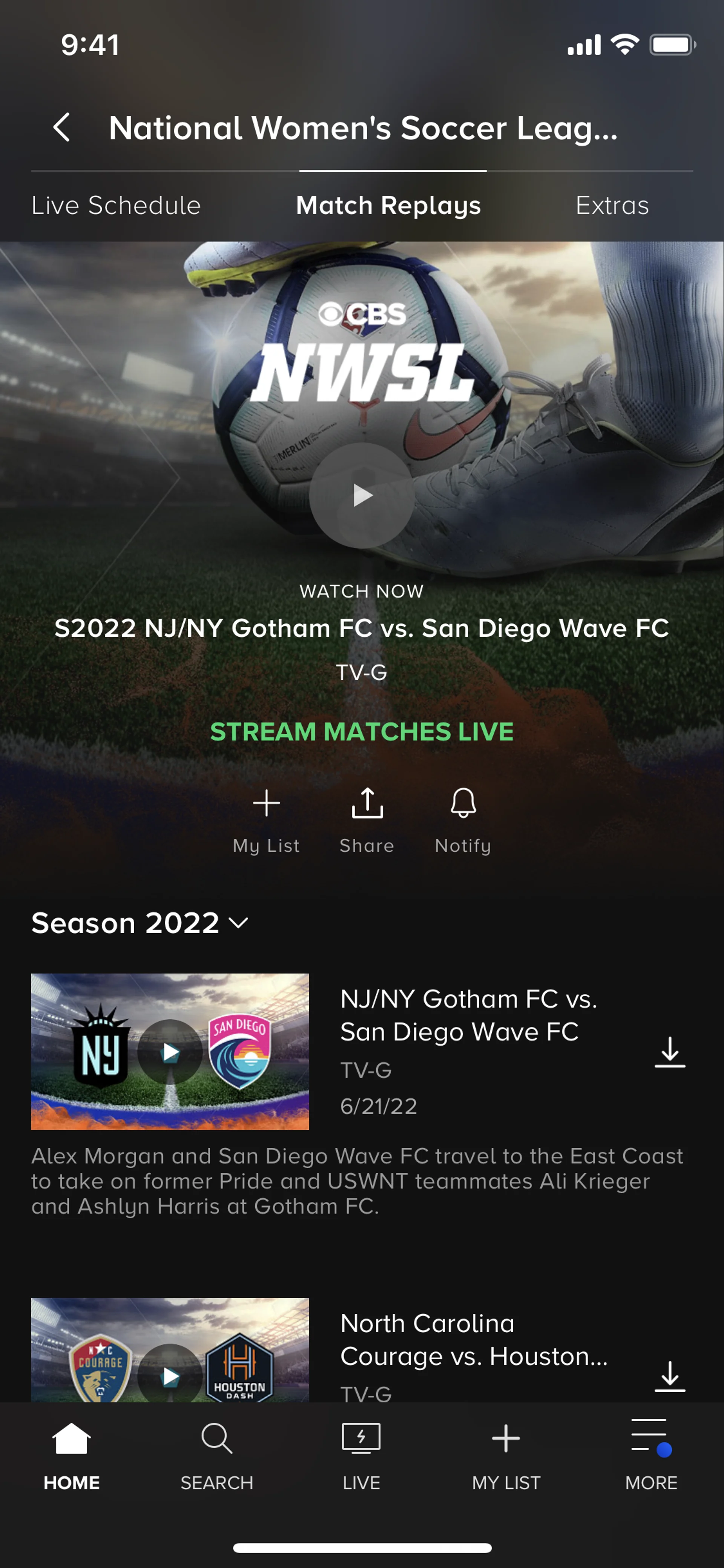Play North Carolina Courage vs. Houston replay

pyautogui.click(x=170, y=1376)
